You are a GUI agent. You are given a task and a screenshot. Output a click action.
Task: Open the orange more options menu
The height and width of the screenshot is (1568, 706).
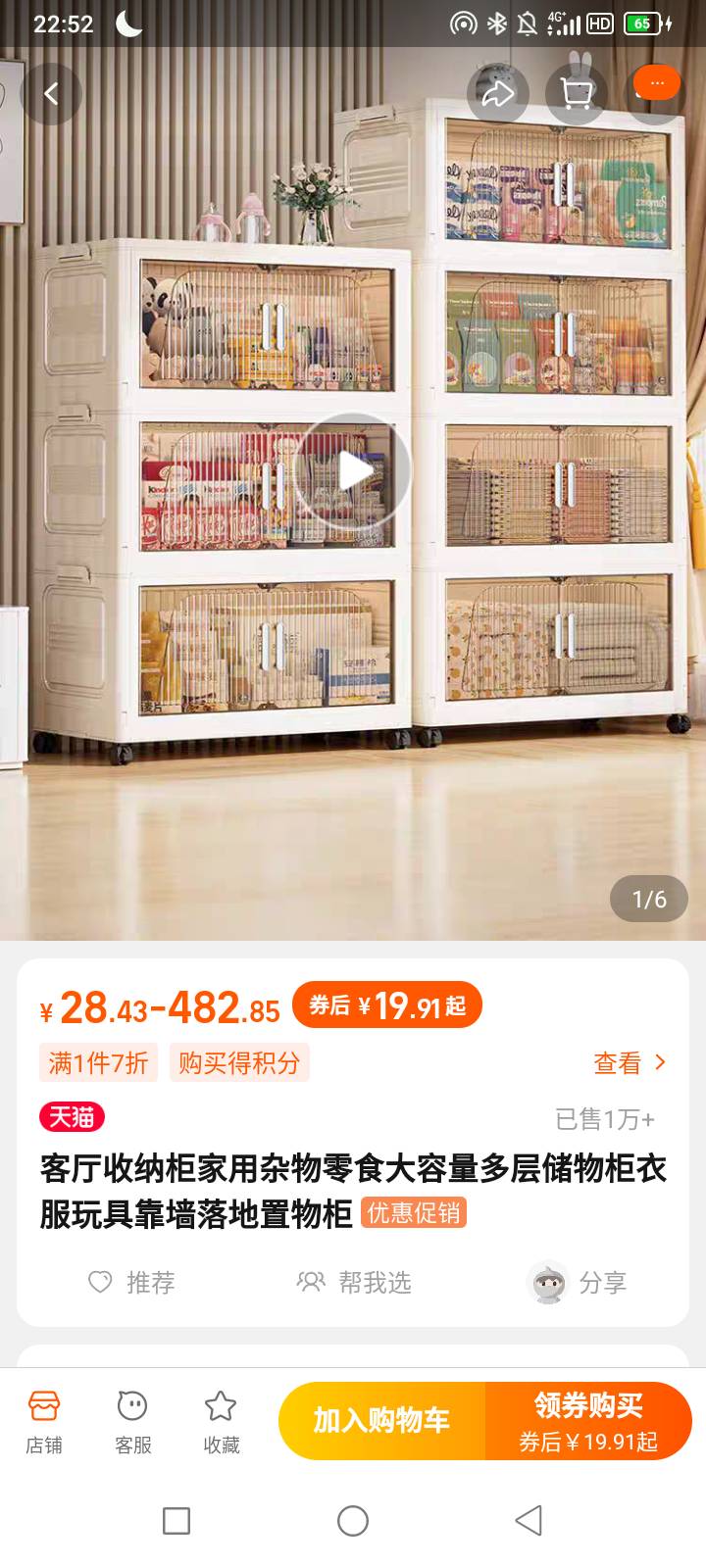click(x=656, y=84)
